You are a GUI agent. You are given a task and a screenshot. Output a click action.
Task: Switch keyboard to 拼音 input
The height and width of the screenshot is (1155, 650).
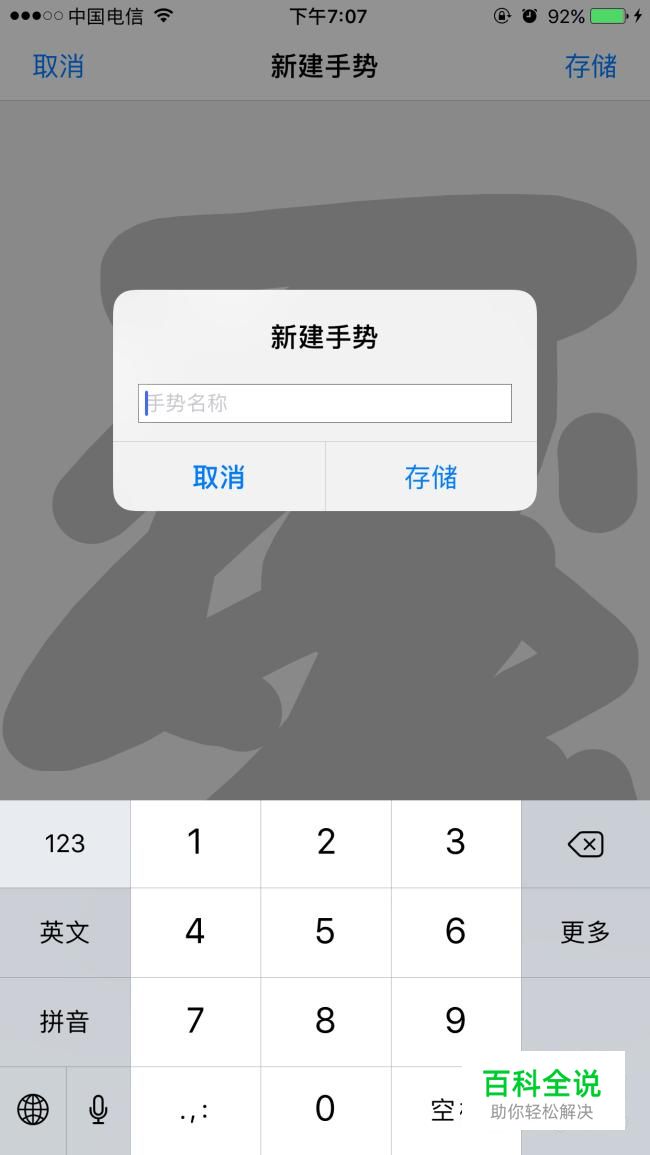point(65,1021)
